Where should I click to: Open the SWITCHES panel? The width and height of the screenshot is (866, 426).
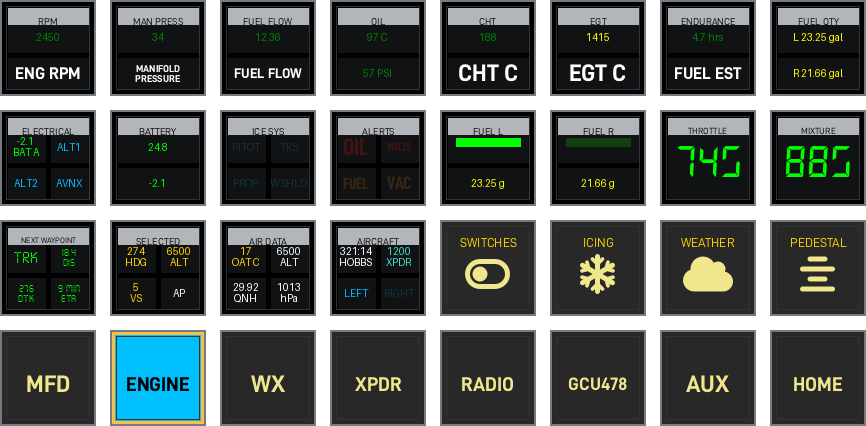pos(488,268)
